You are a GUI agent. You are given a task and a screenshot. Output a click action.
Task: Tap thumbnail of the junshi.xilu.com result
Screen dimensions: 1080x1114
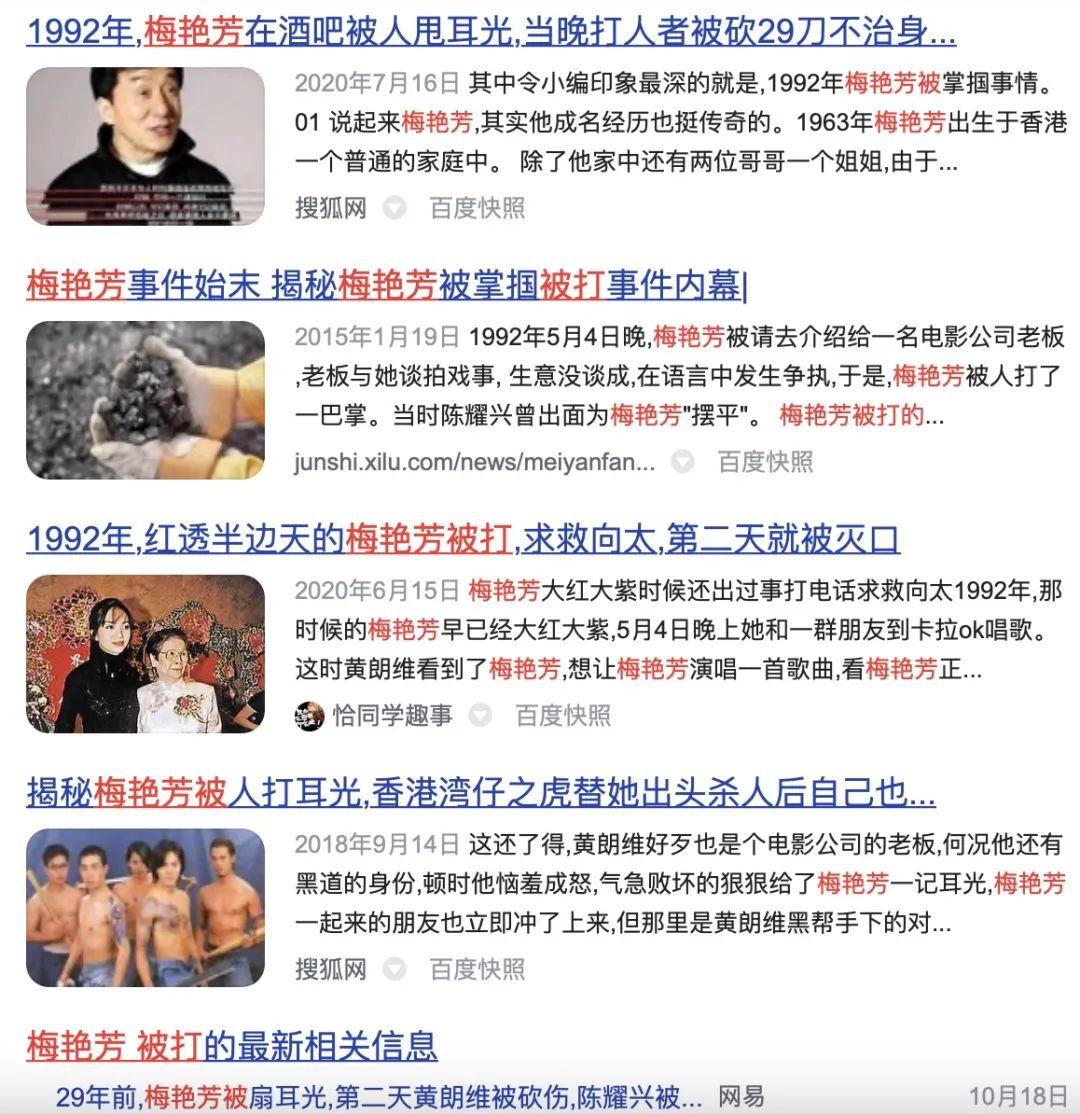point(145,400)
